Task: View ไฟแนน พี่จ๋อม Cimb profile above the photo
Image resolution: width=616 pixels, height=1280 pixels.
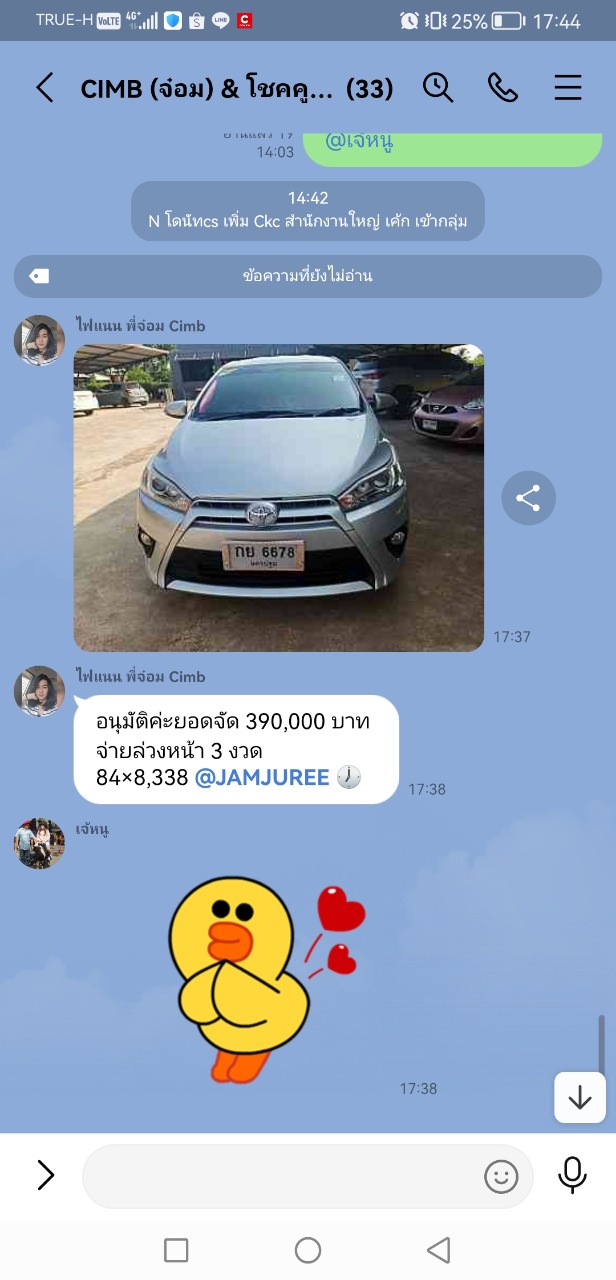Action: point(39,340)
